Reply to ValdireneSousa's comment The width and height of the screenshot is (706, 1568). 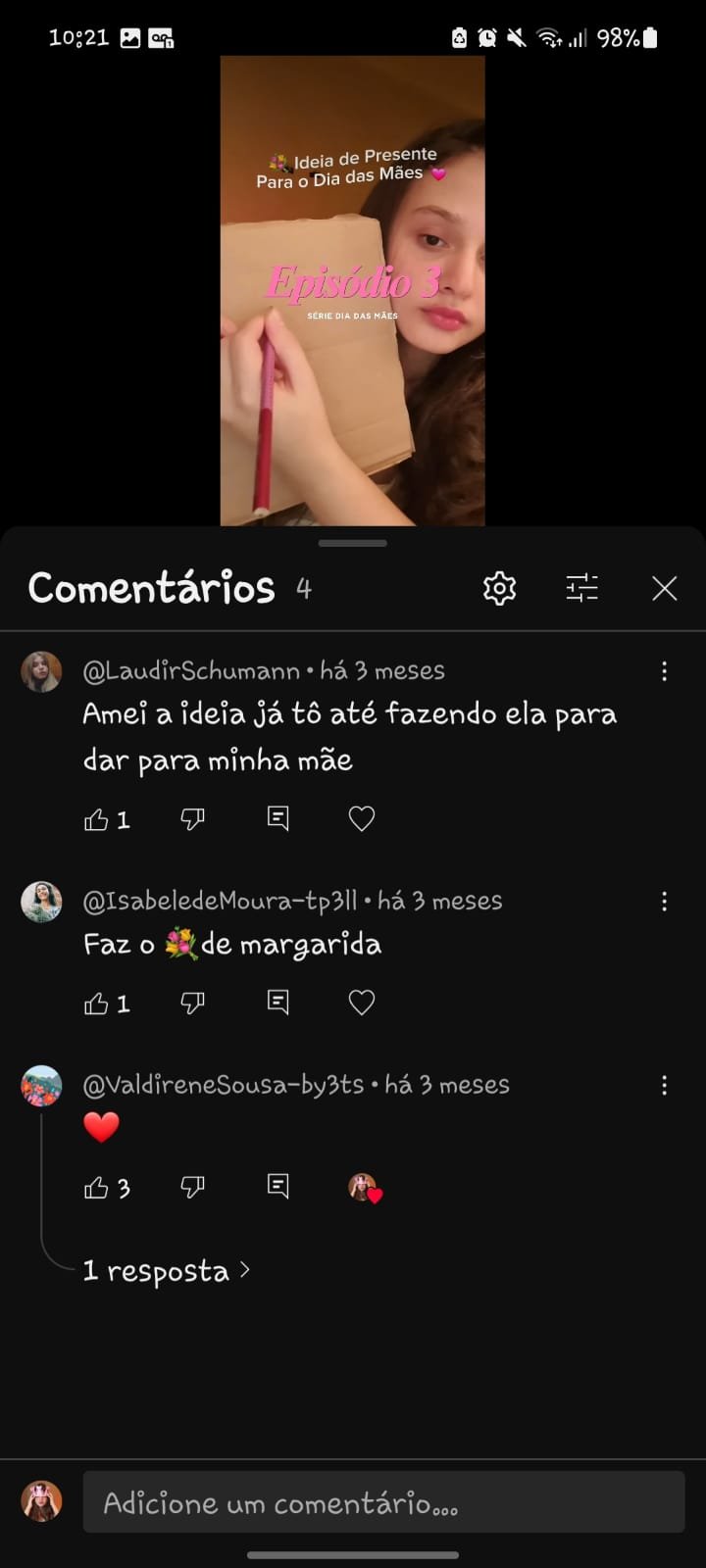(278, 1188)
